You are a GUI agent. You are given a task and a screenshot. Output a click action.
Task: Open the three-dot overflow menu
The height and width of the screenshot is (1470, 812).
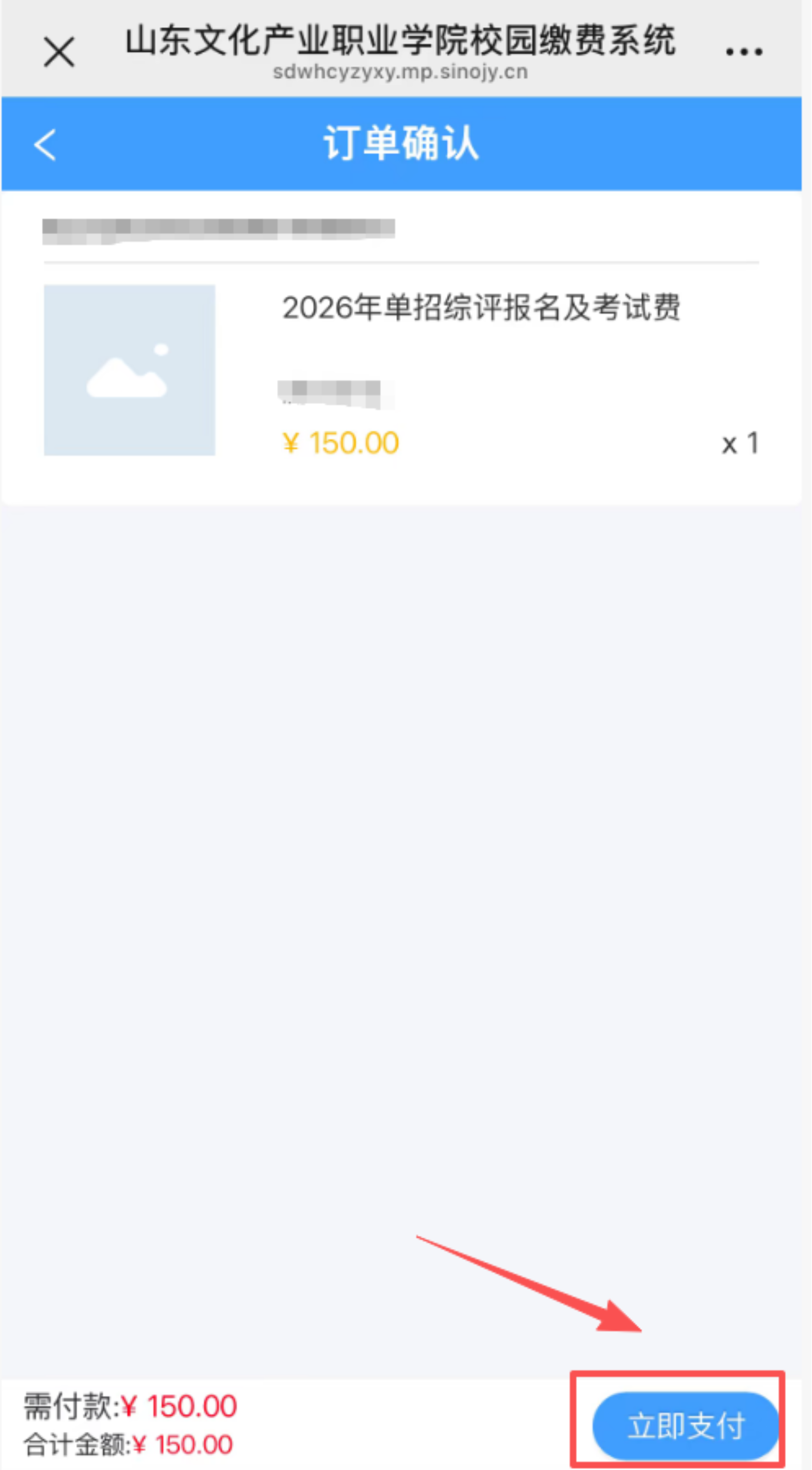click(744, 52)
